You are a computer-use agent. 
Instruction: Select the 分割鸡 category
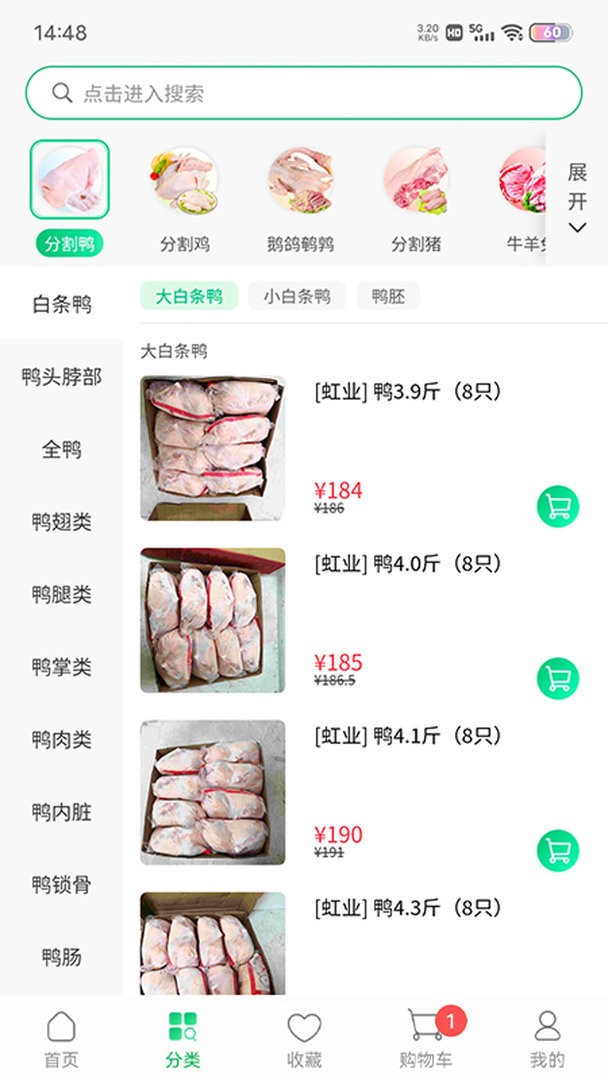(185, 200)
